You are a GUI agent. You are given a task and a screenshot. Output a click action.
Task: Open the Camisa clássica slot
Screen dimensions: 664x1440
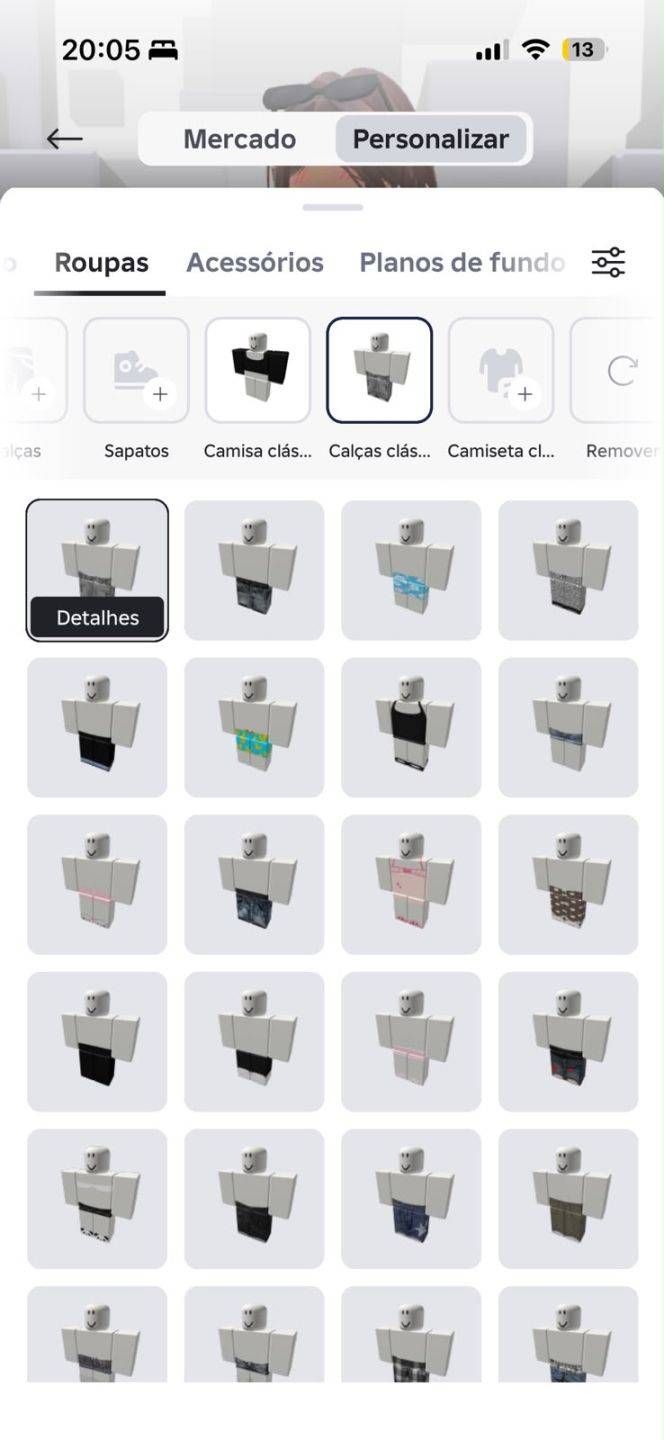pos(258,370)
